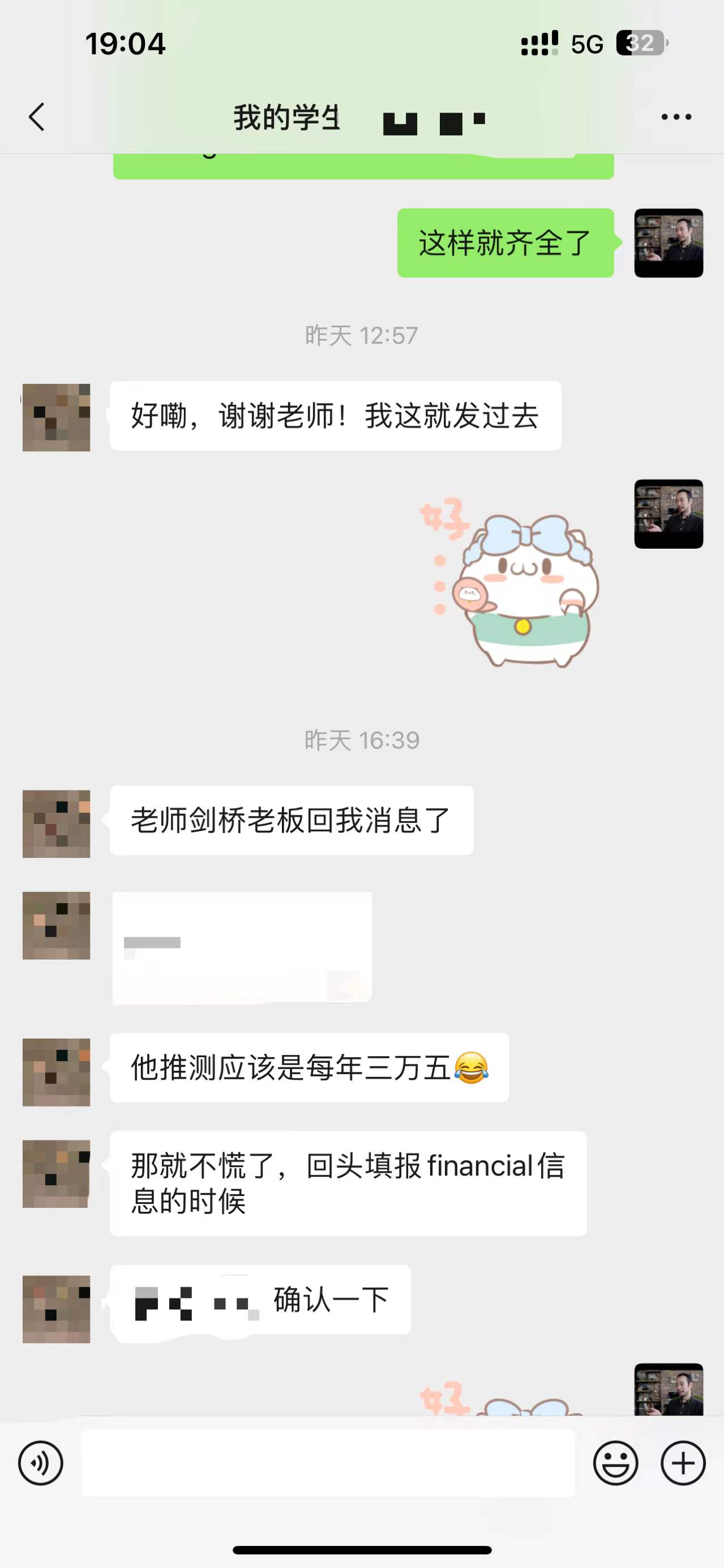Open the image message sent by student
This screenshot has height=1568, width=724.
(x=242, y=947)
